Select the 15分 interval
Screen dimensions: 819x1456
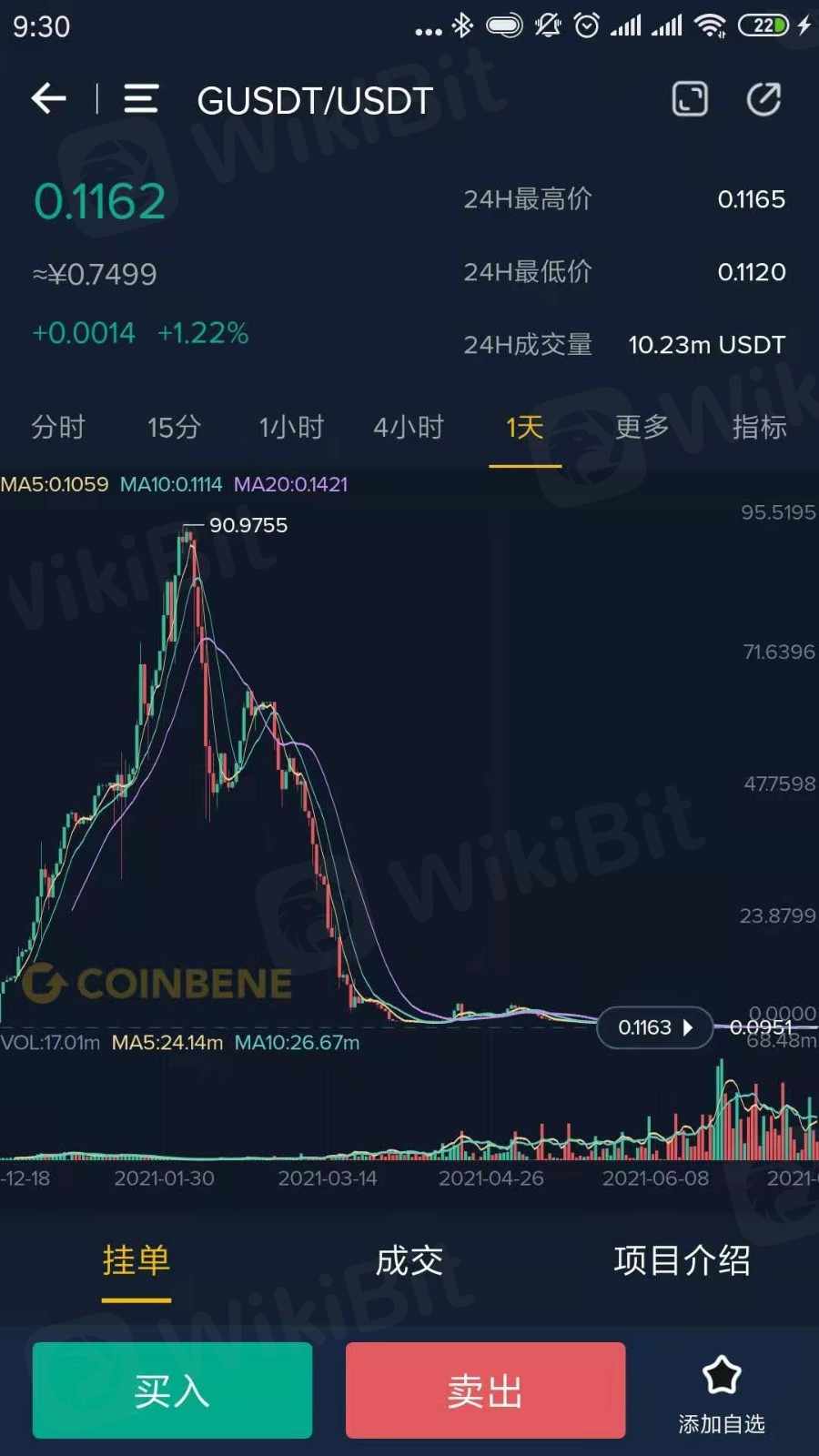click(x=174, y=427)
